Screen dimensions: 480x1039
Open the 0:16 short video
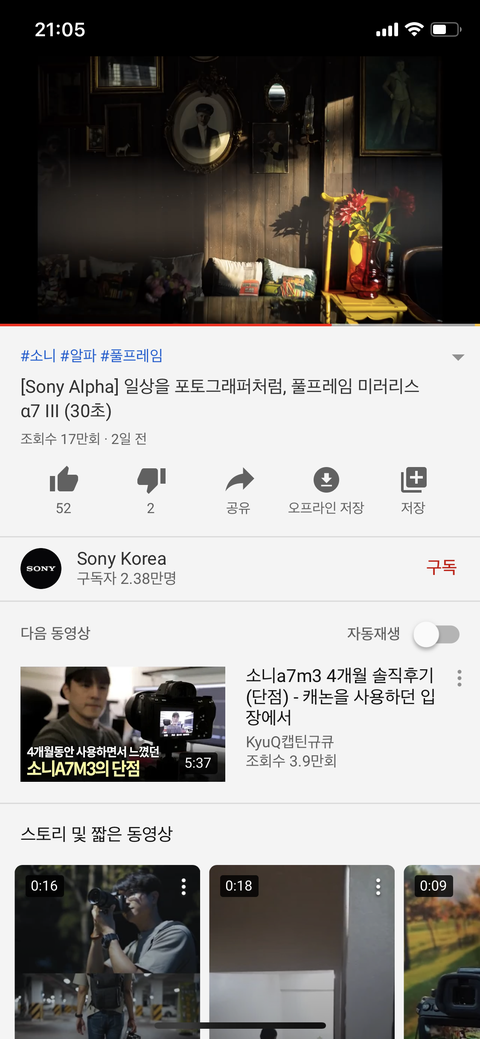[107, 952]
